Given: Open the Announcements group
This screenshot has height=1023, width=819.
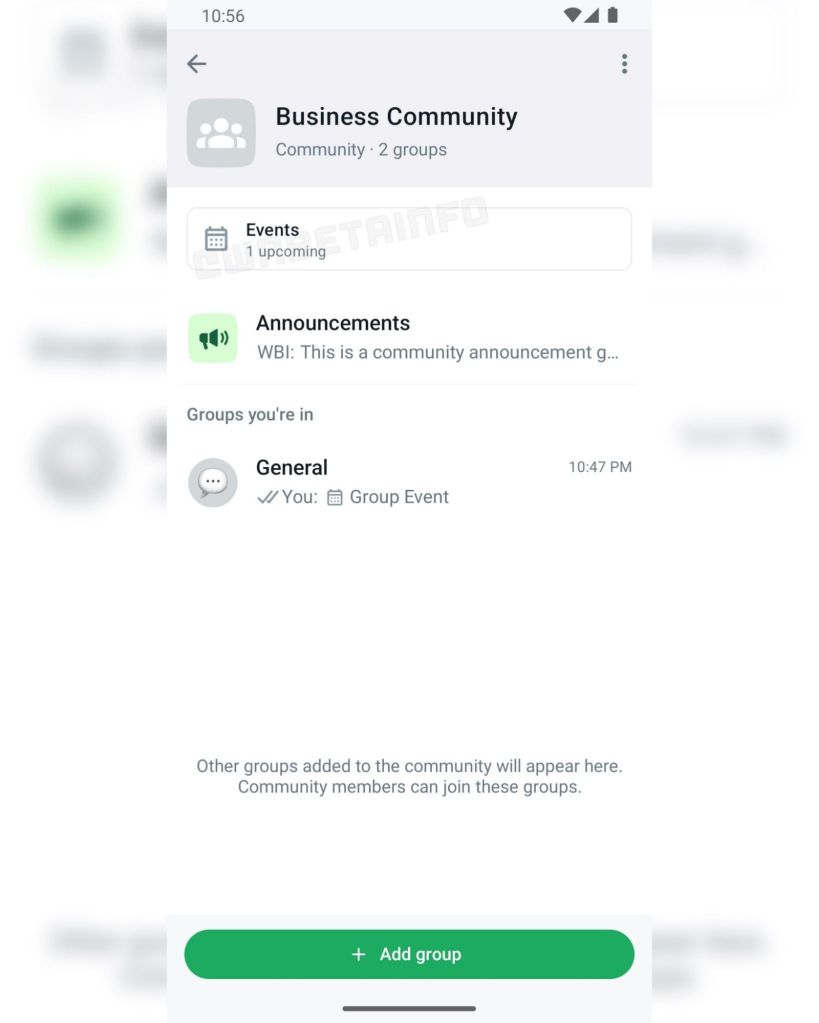Looking at the screenshot, I should coord(408,337).
